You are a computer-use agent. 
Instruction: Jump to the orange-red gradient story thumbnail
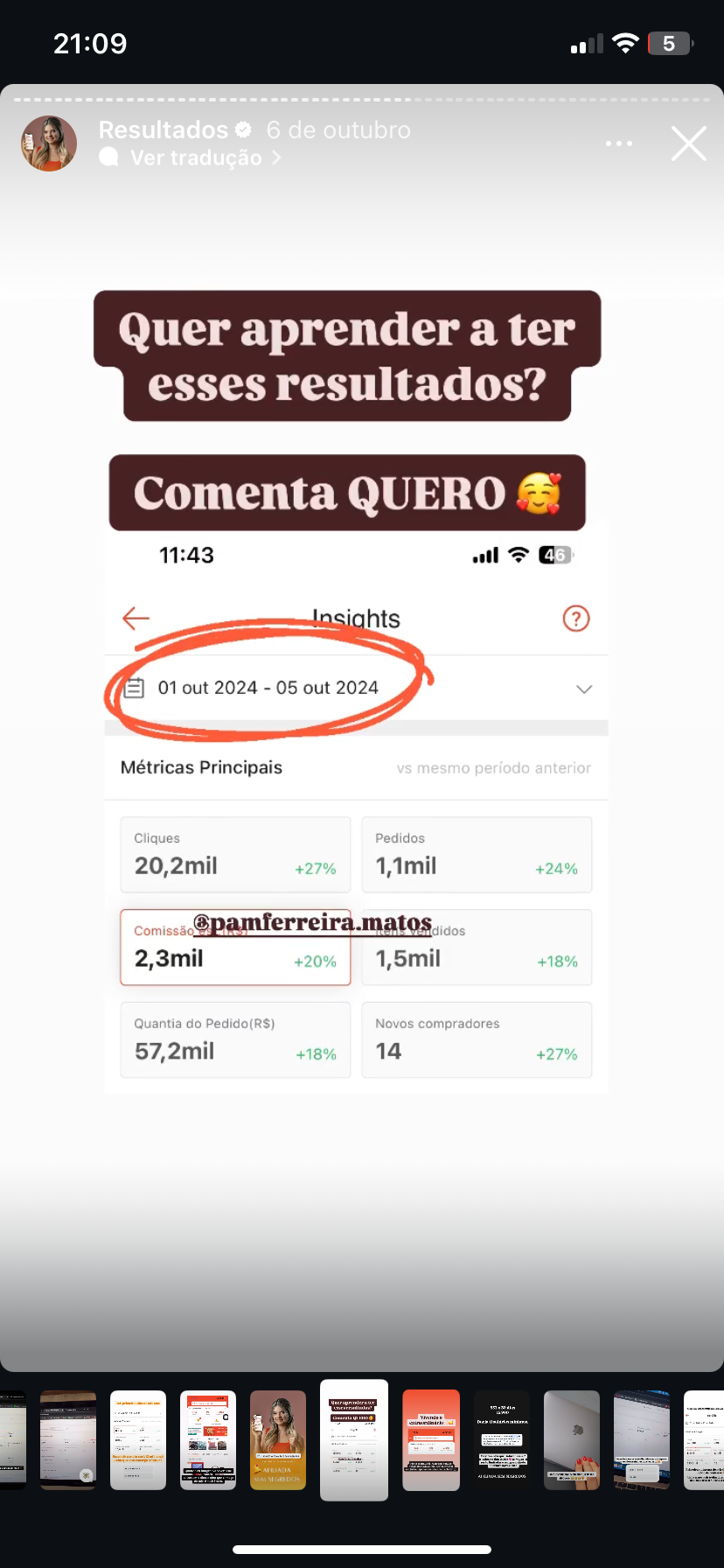coord(431,1439)
